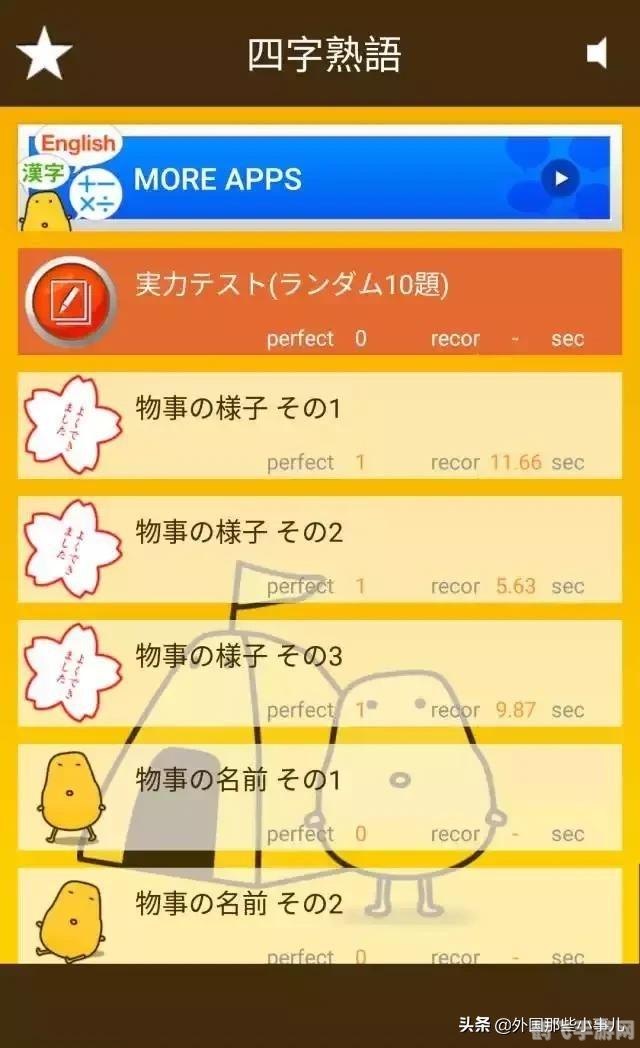Mute sound with the speaker icon

pos(597,54)
